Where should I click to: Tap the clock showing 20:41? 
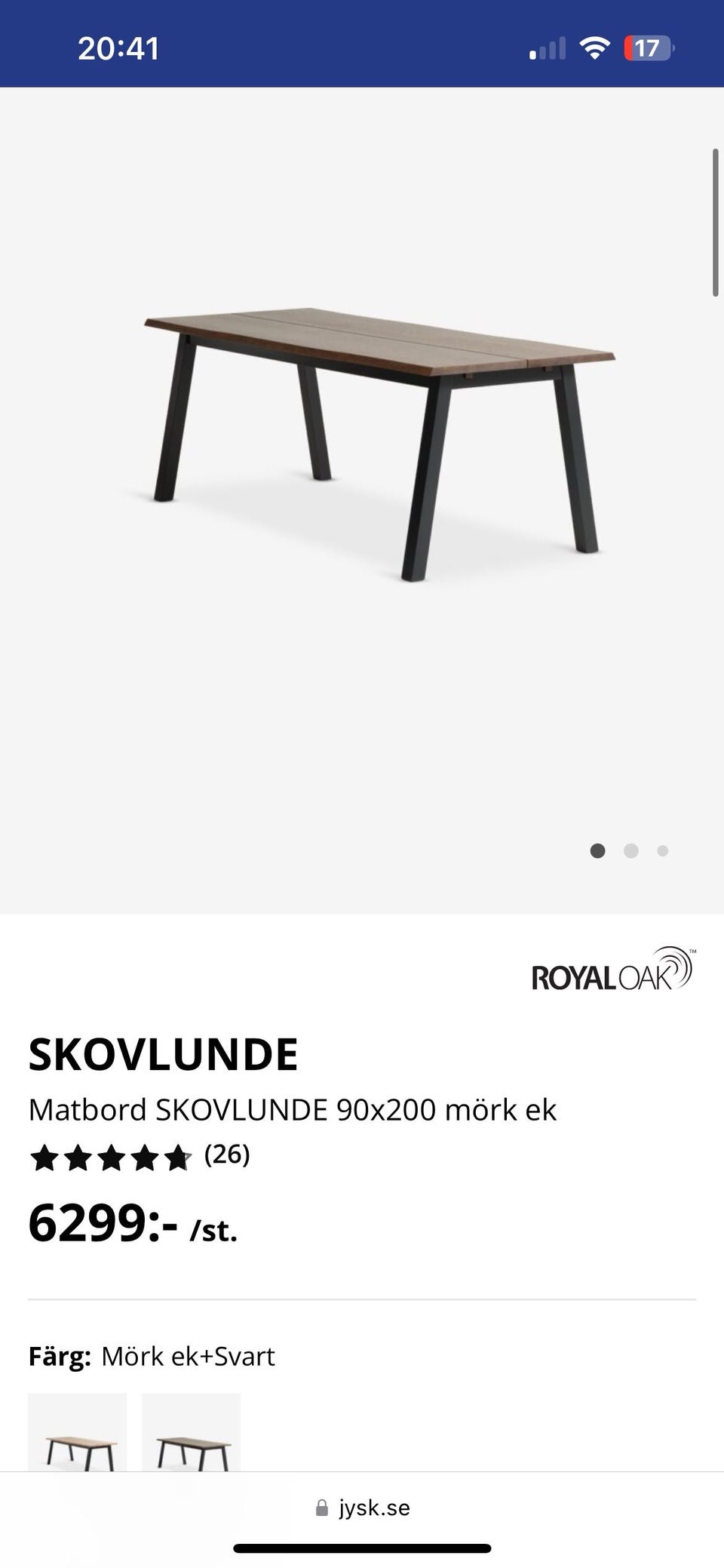tap(119, 48)
